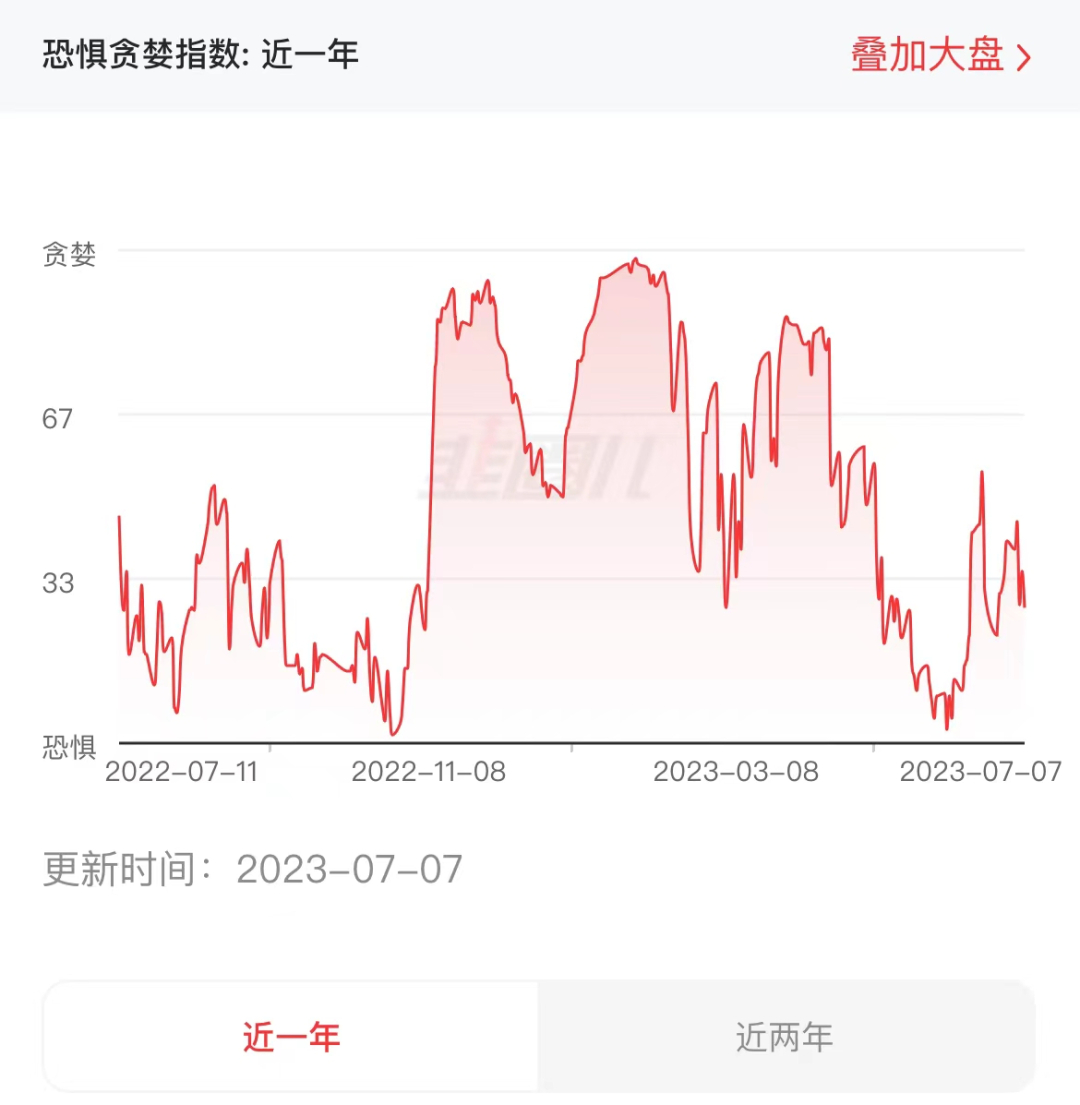Open the 叠加大盘 overlay link
This screenshot has height=1105, width=1080.
click(x=939, y=56)
